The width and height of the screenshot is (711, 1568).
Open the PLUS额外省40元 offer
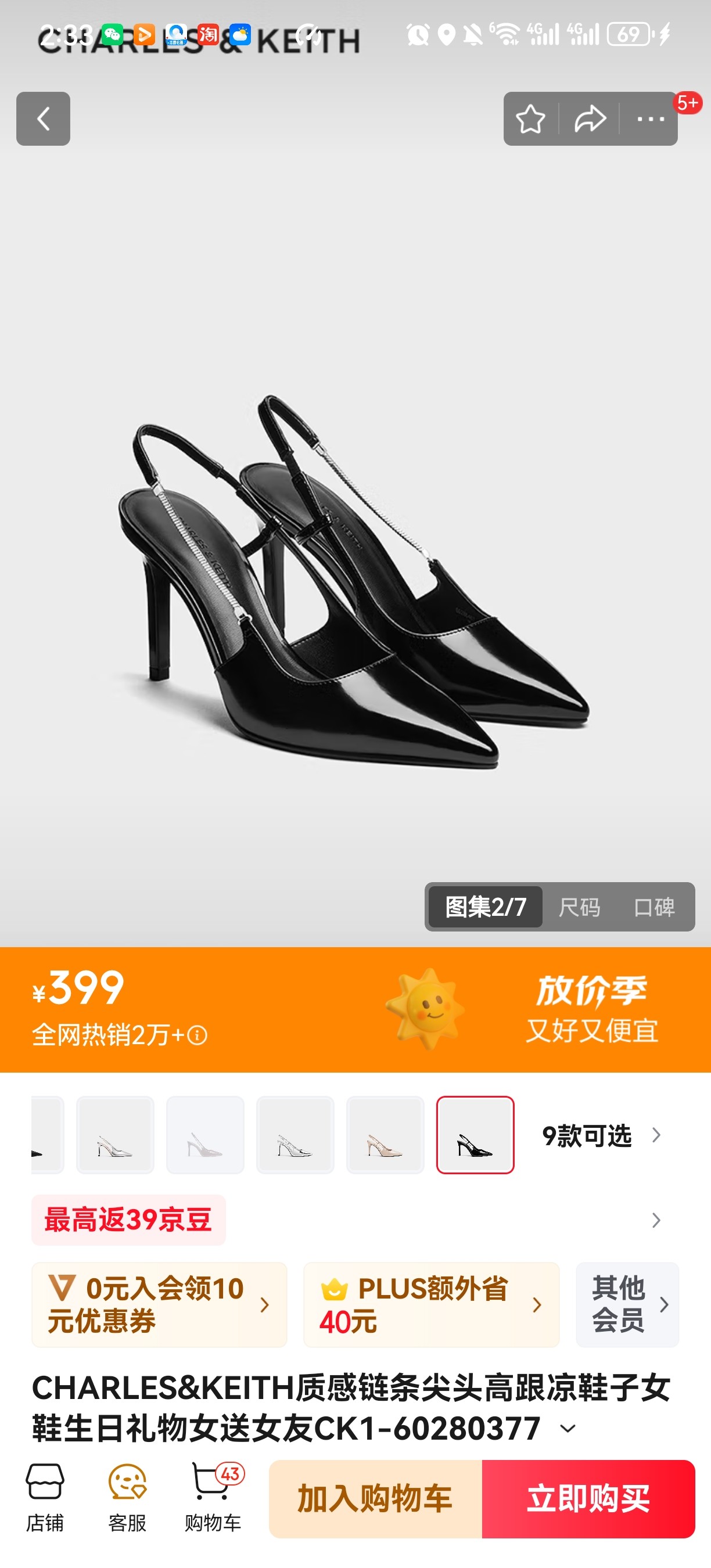(432, 1305)
